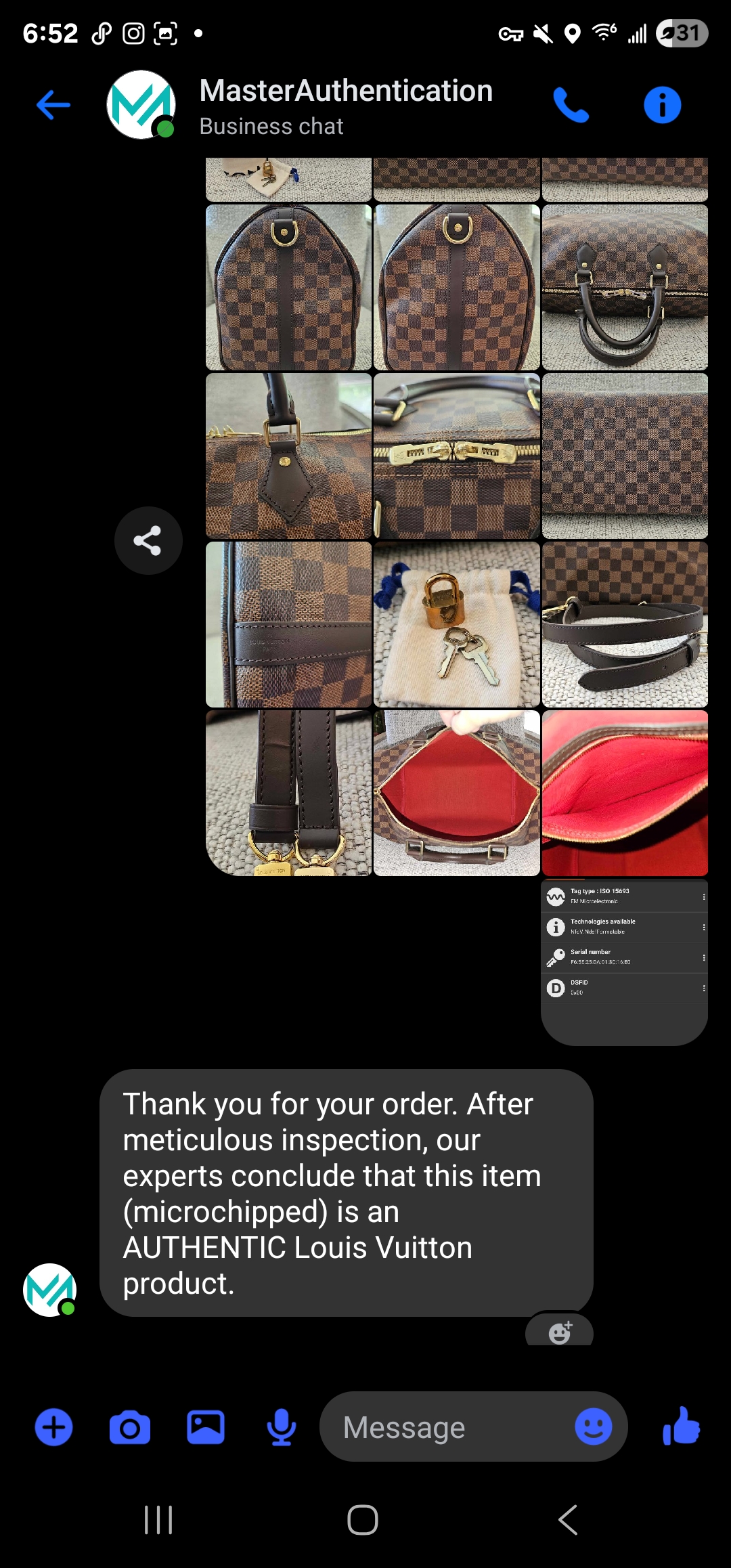Send a thumbs up like
This screenshot has width=731, height=1568.
tap(681, 1426)
